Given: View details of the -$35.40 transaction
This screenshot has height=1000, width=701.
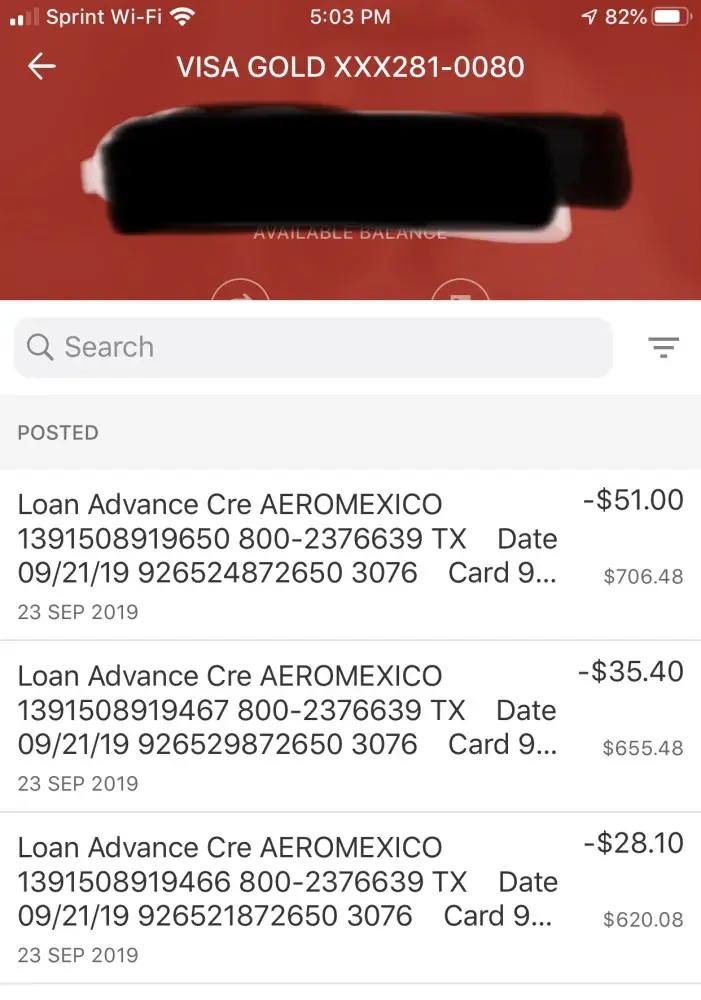Looking at the screenshot, I should click(x=350, y=727).
